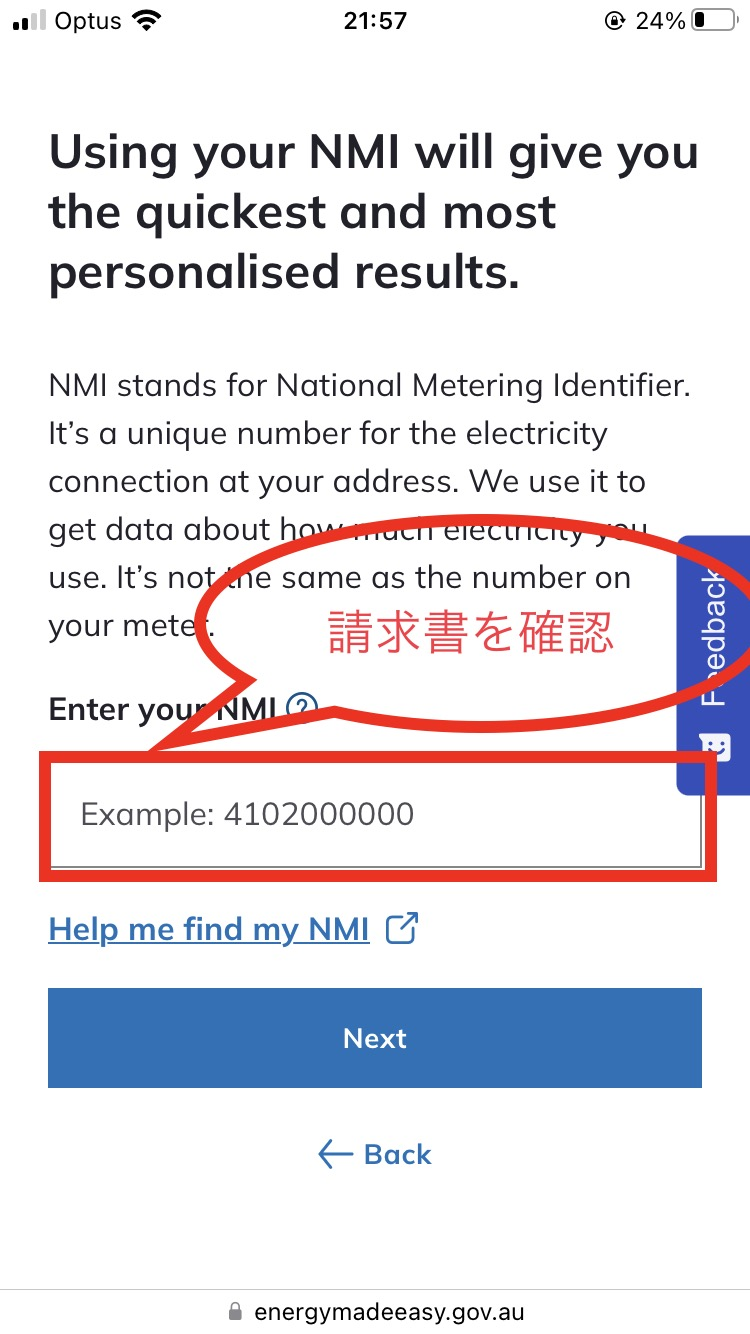The image size is (750, 1334).
Task: Click the external link icon after Help me find my NMI
Action: click(403, 928)
